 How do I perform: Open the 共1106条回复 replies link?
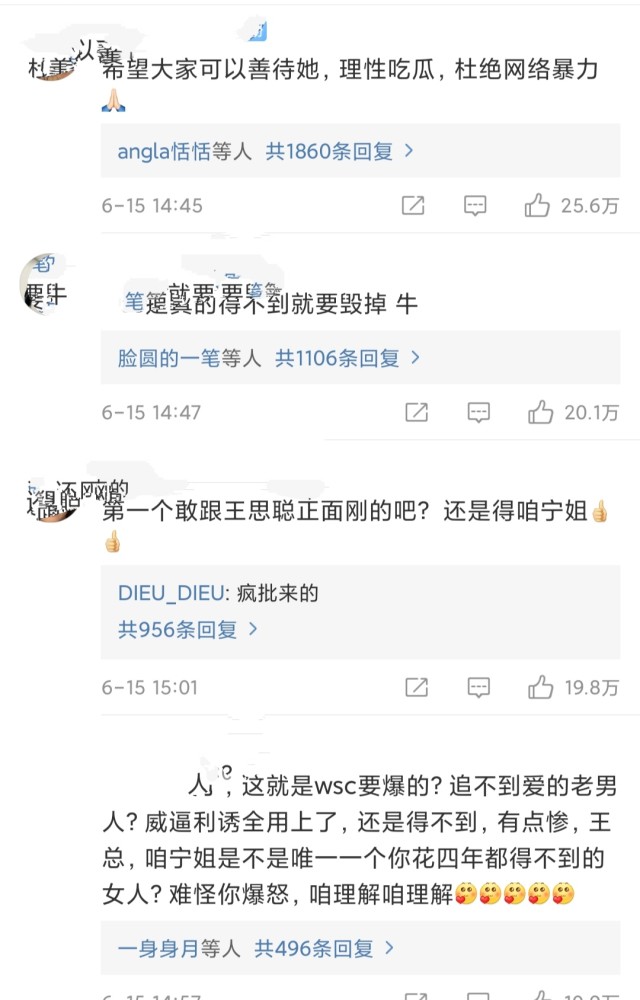point(347,358)
